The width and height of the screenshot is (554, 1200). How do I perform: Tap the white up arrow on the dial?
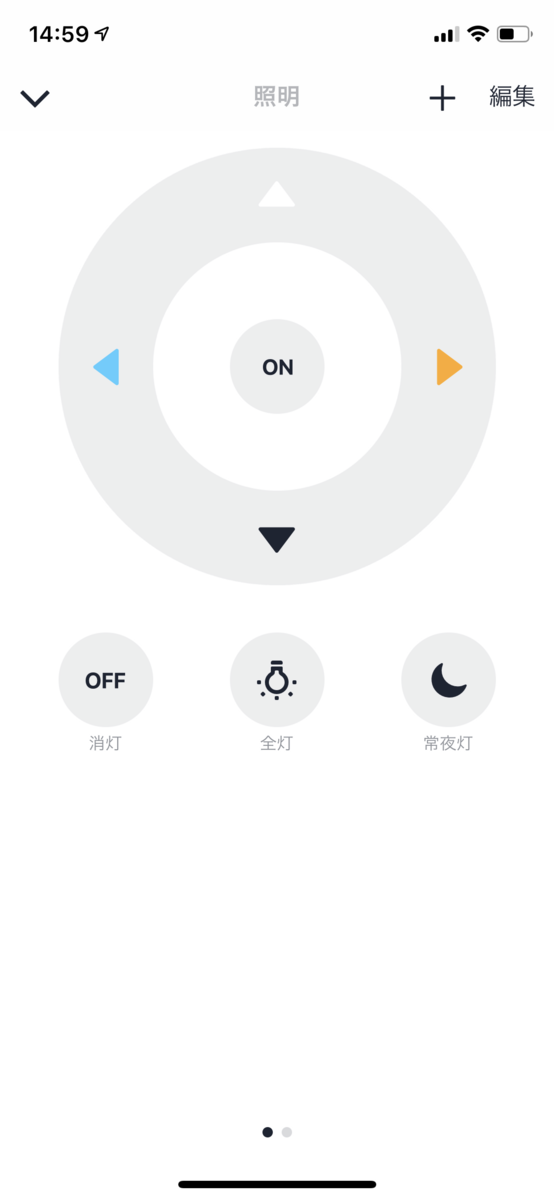[x=277, y=193]
